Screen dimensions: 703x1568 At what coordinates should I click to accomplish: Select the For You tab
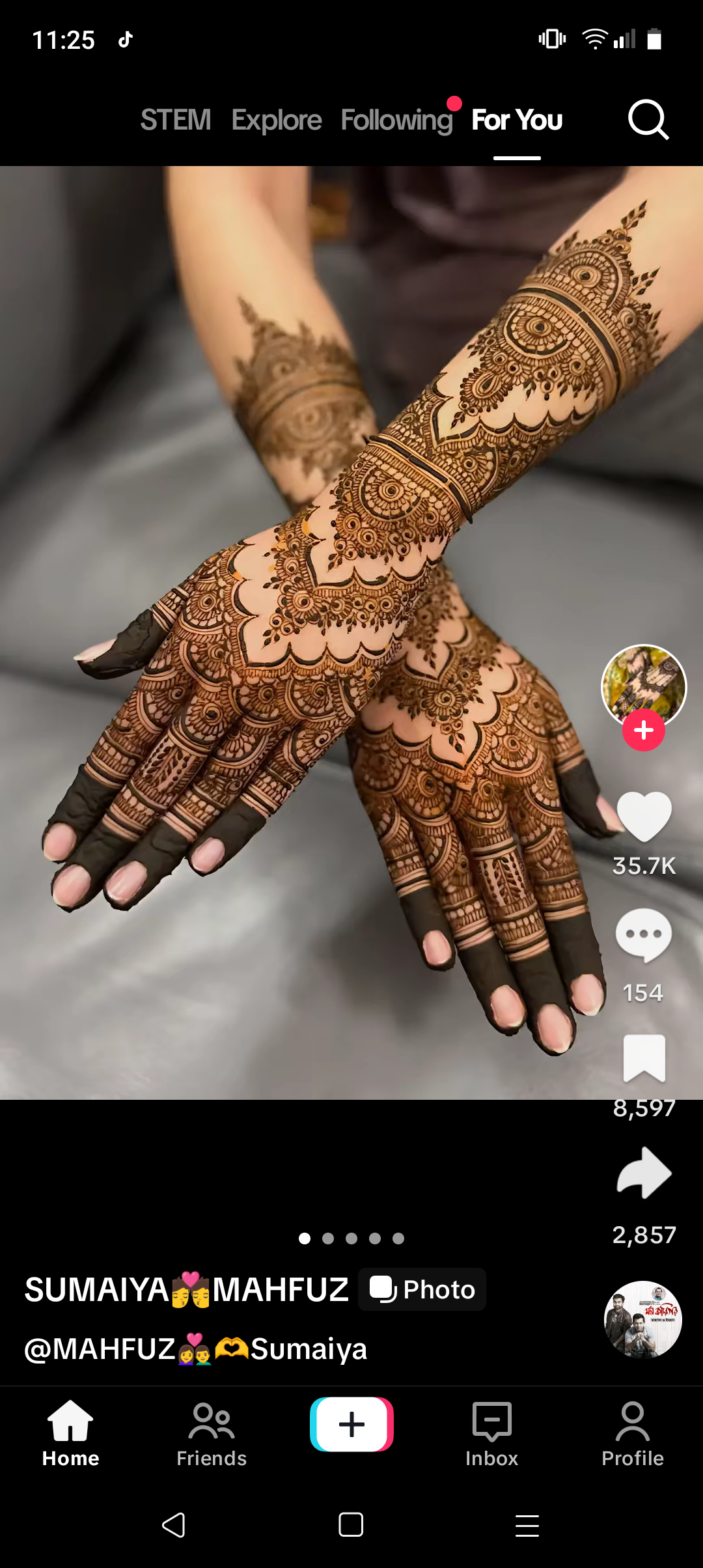pyautogui.click(x=517, y=120)
